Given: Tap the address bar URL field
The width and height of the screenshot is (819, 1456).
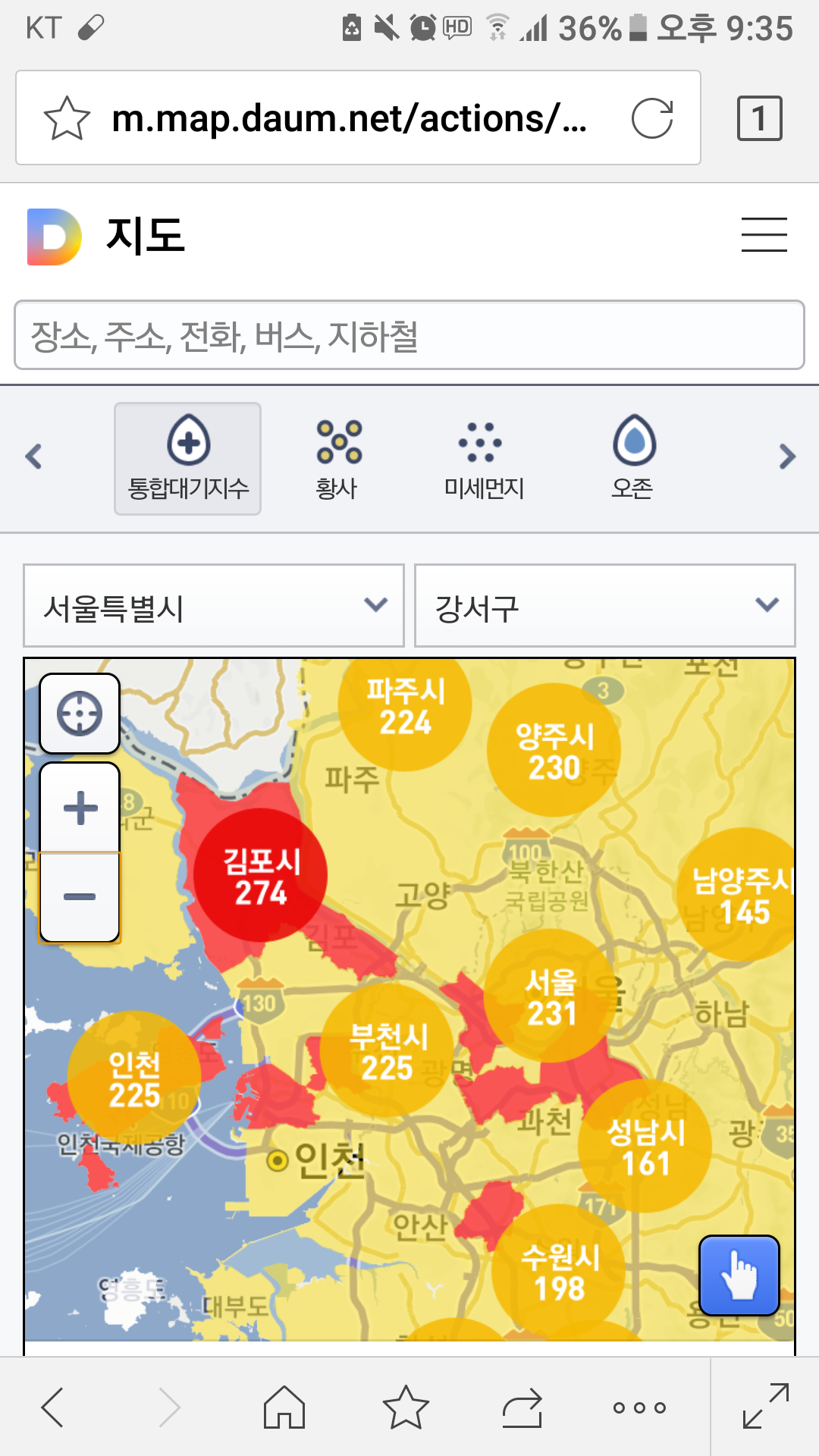Looking at the screenshot, I should (x=349, y=118).
